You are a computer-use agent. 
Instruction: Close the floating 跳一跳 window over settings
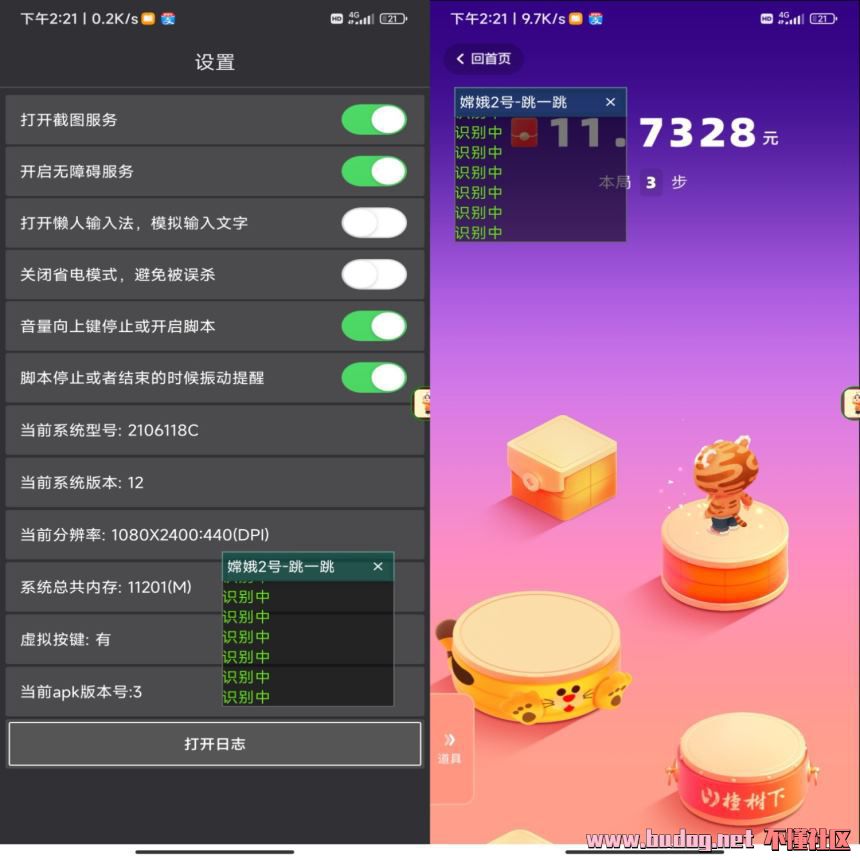click(378, 567)
